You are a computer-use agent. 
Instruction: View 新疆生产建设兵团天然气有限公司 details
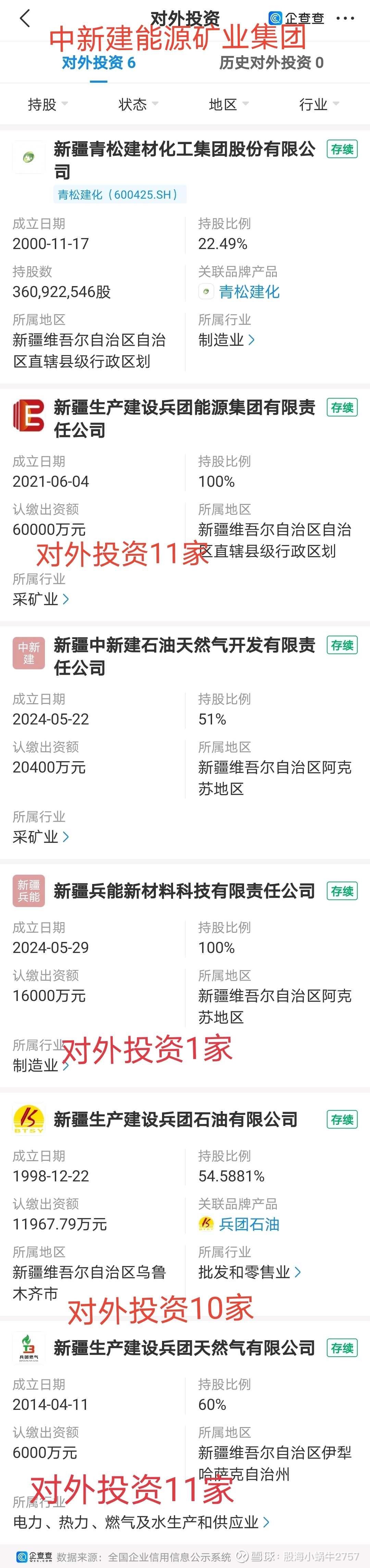(x=185, y=1348)
